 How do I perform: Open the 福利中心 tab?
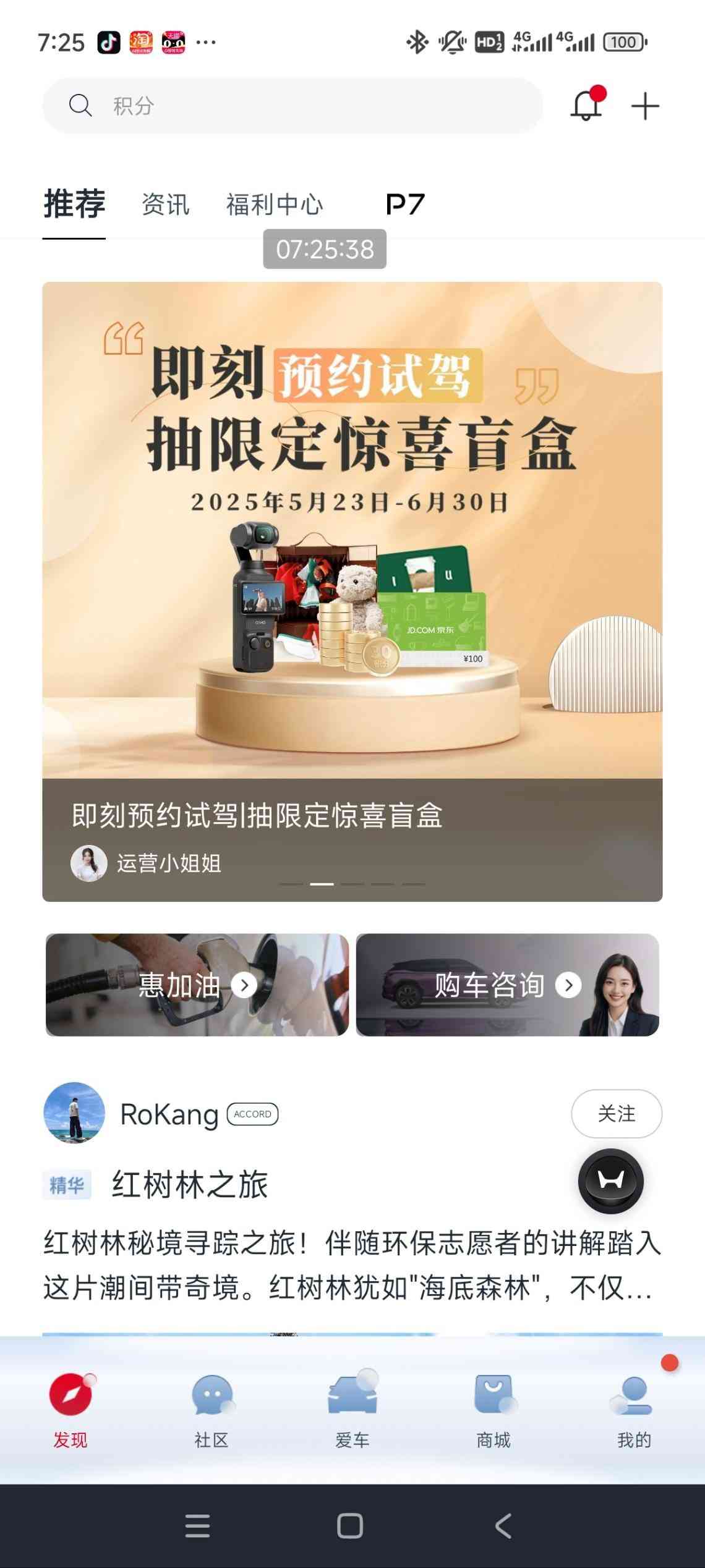[274, 205]
